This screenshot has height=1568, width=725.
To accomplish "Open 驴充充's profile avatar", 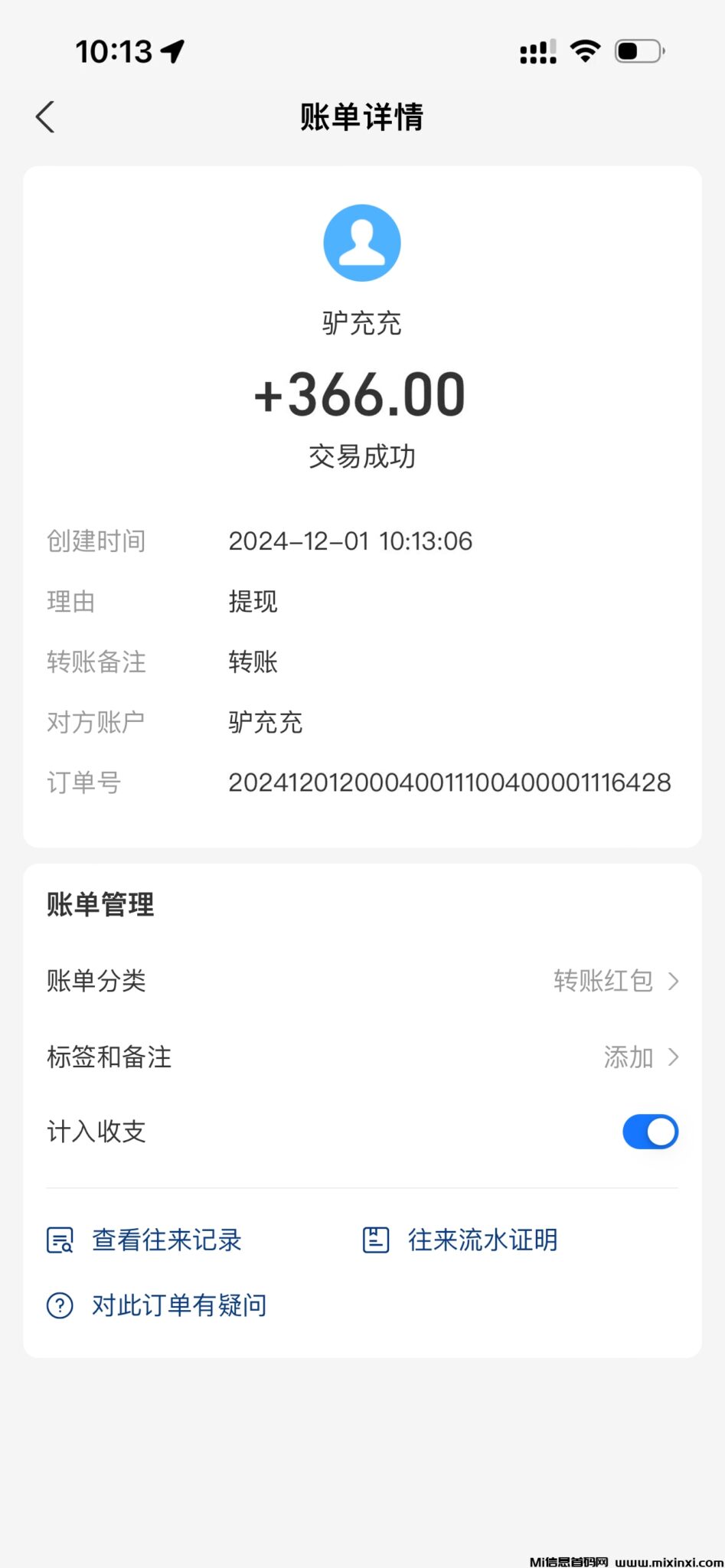I will 362,243.
